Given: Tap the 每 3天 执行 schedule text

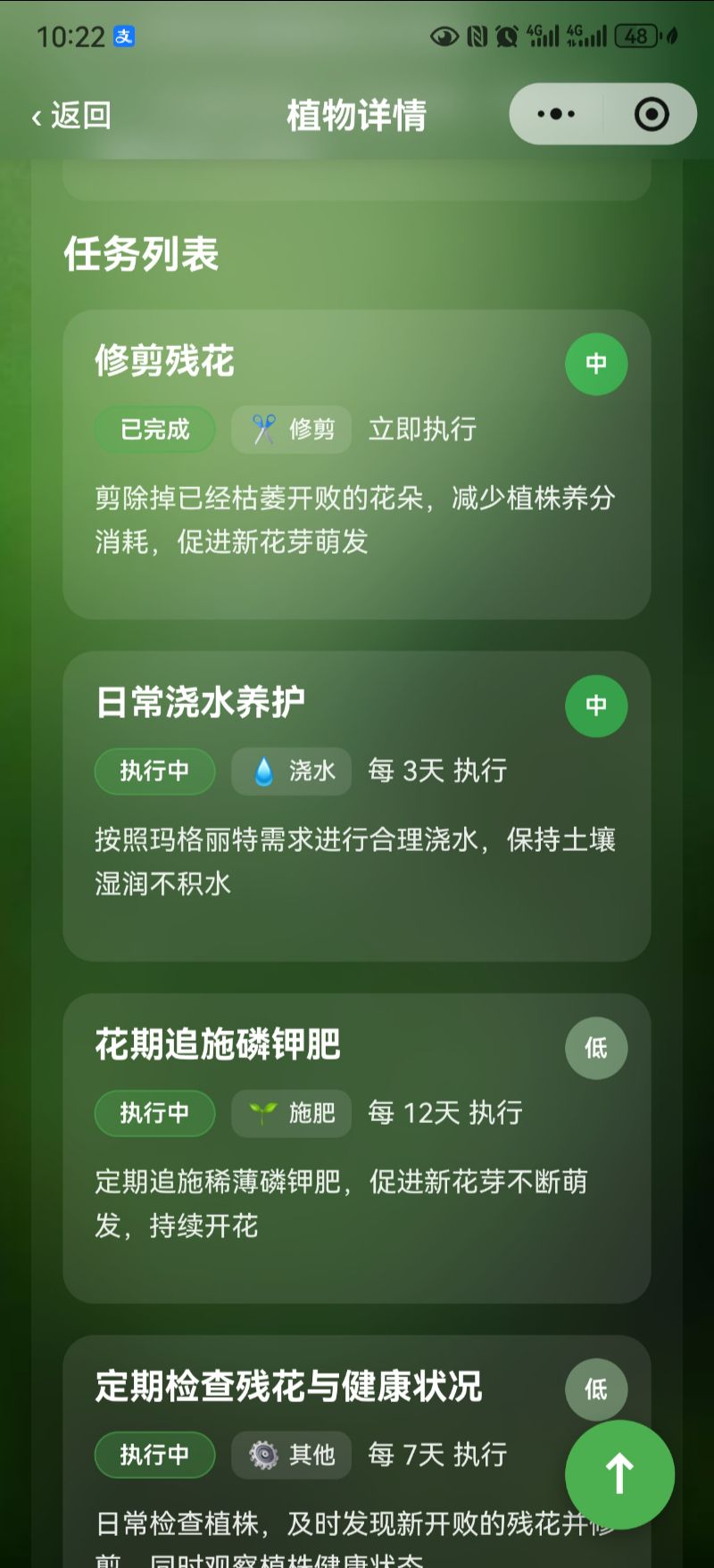Looking at the screenshot, I should (x=436, y=771).
